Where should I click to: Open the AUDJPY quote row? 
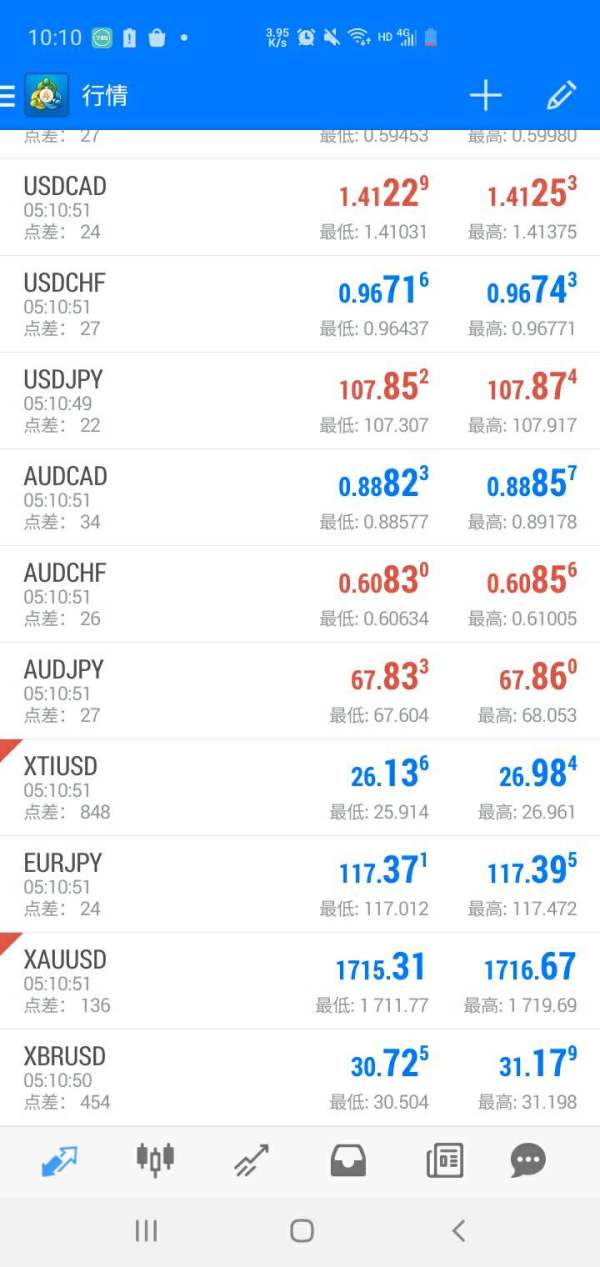coord(300,691)
